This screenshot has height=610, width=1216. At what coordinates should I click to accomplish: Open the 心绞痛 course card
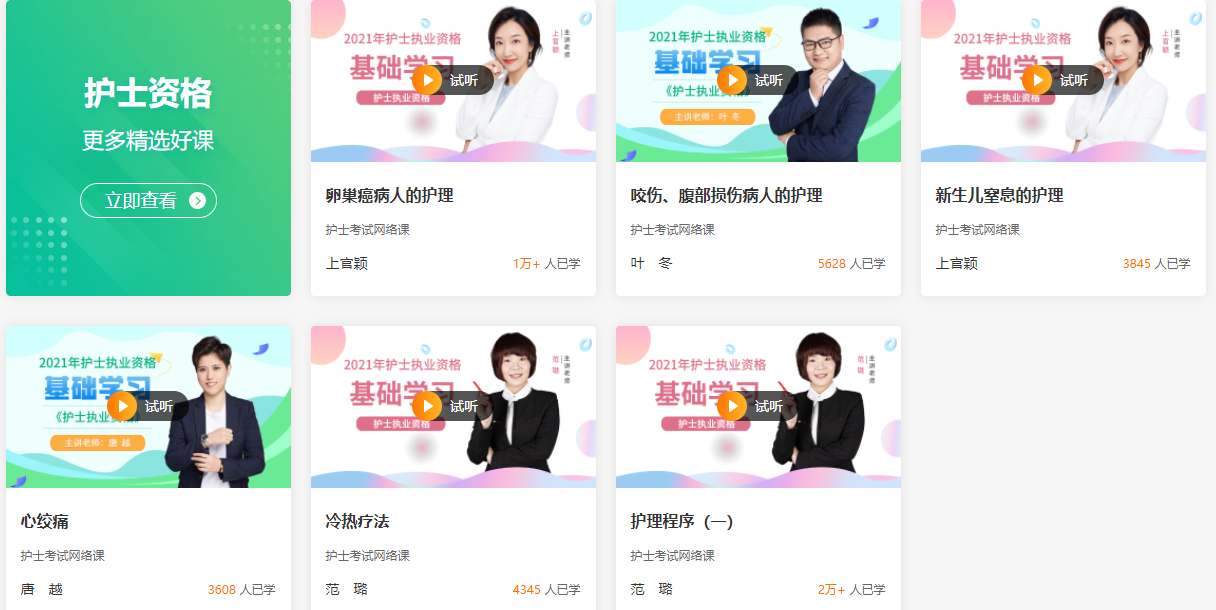click(x=45, y=522)
